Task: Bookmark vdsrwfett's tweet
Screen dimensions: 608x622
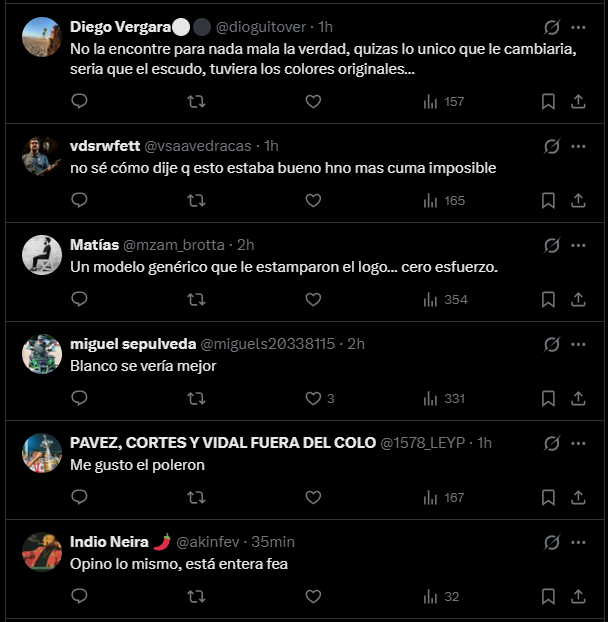Action: [548, 200]
